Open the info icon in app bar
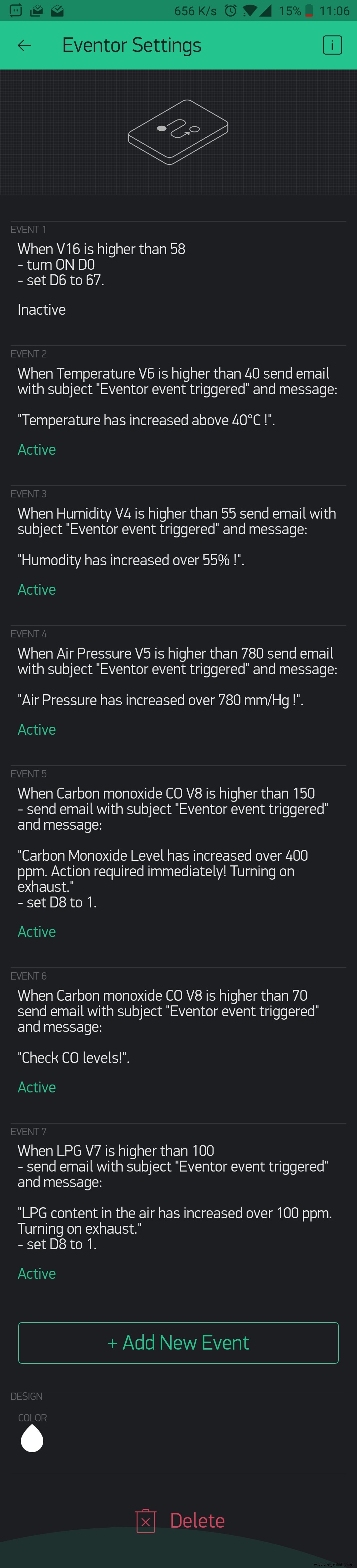 [x=332, y=46]
